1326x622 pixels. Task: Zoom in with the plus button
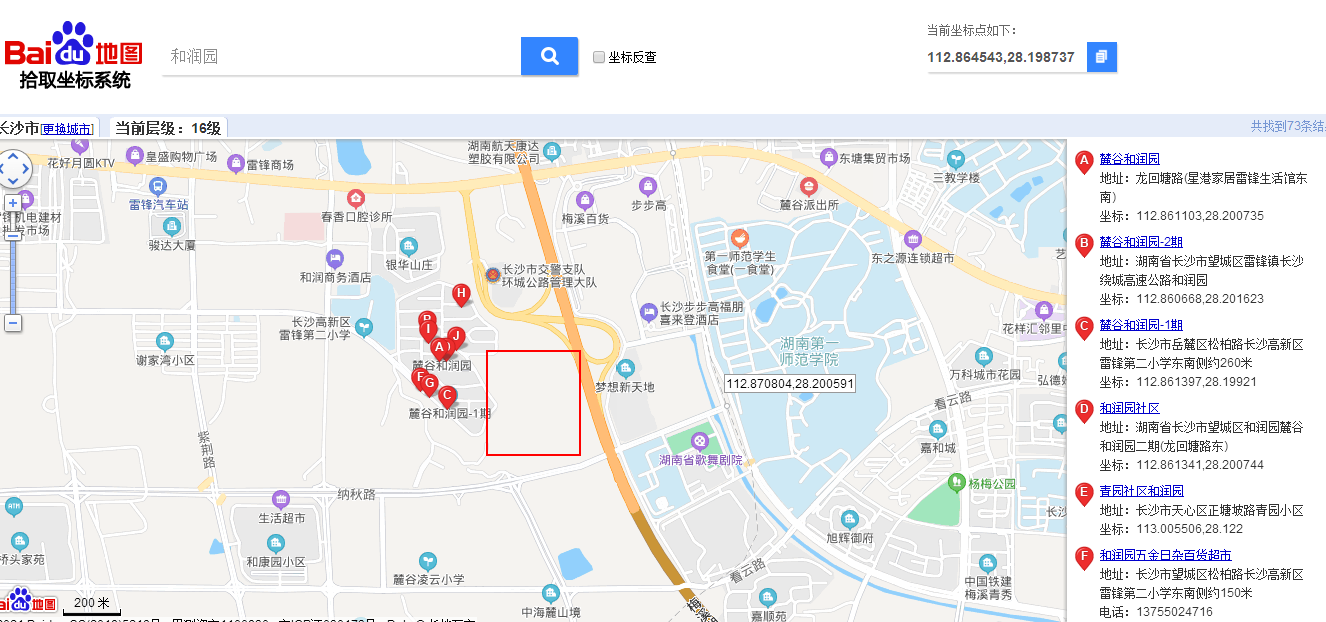[13, 203]
